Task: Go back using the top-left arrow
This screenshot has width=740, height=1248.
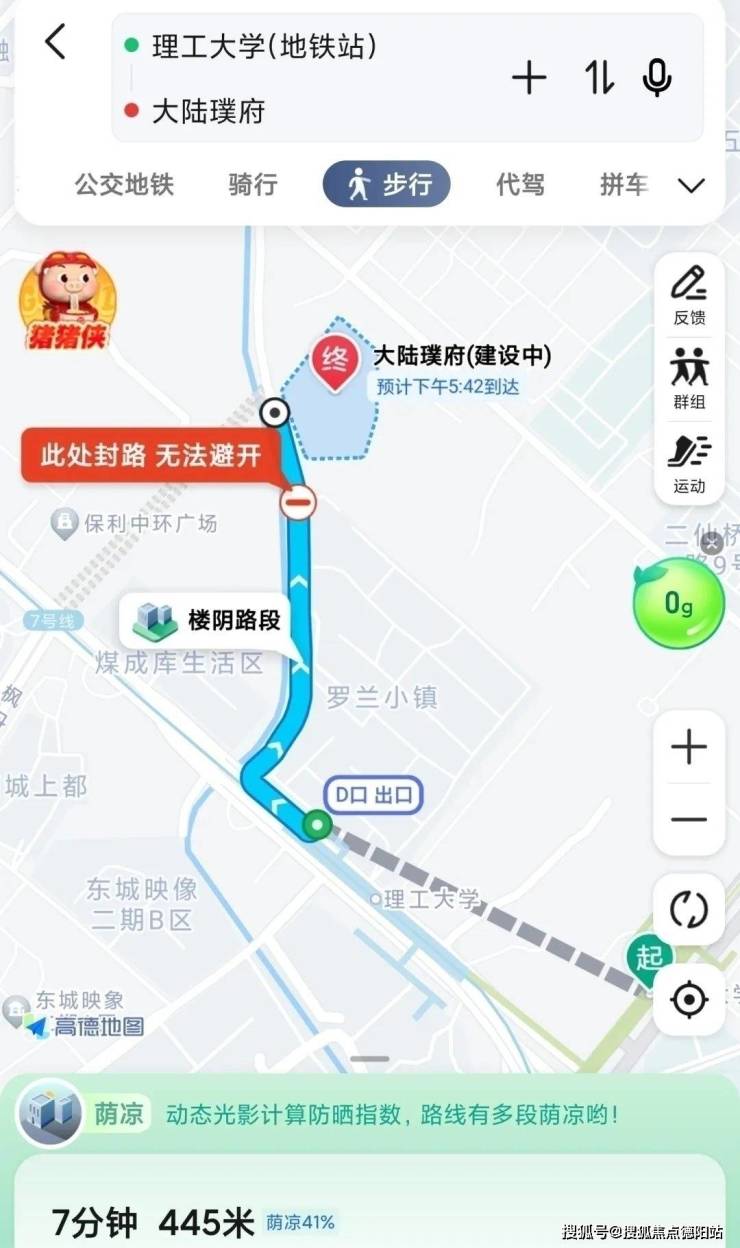Action: pyautogui.click(x=55, y=42)
